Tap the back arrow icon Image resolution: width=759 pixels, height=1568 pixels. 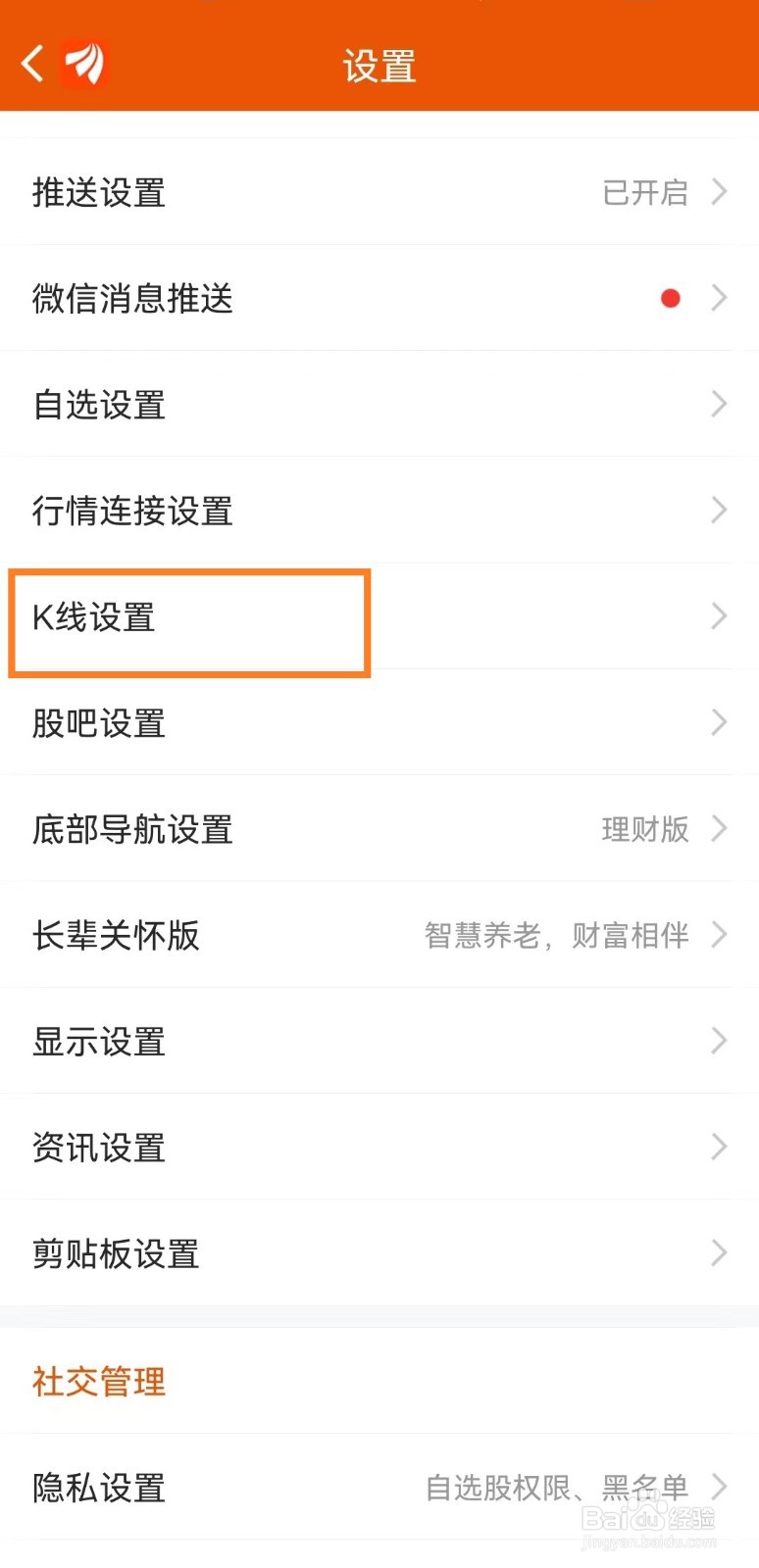(x=30, y=62)
